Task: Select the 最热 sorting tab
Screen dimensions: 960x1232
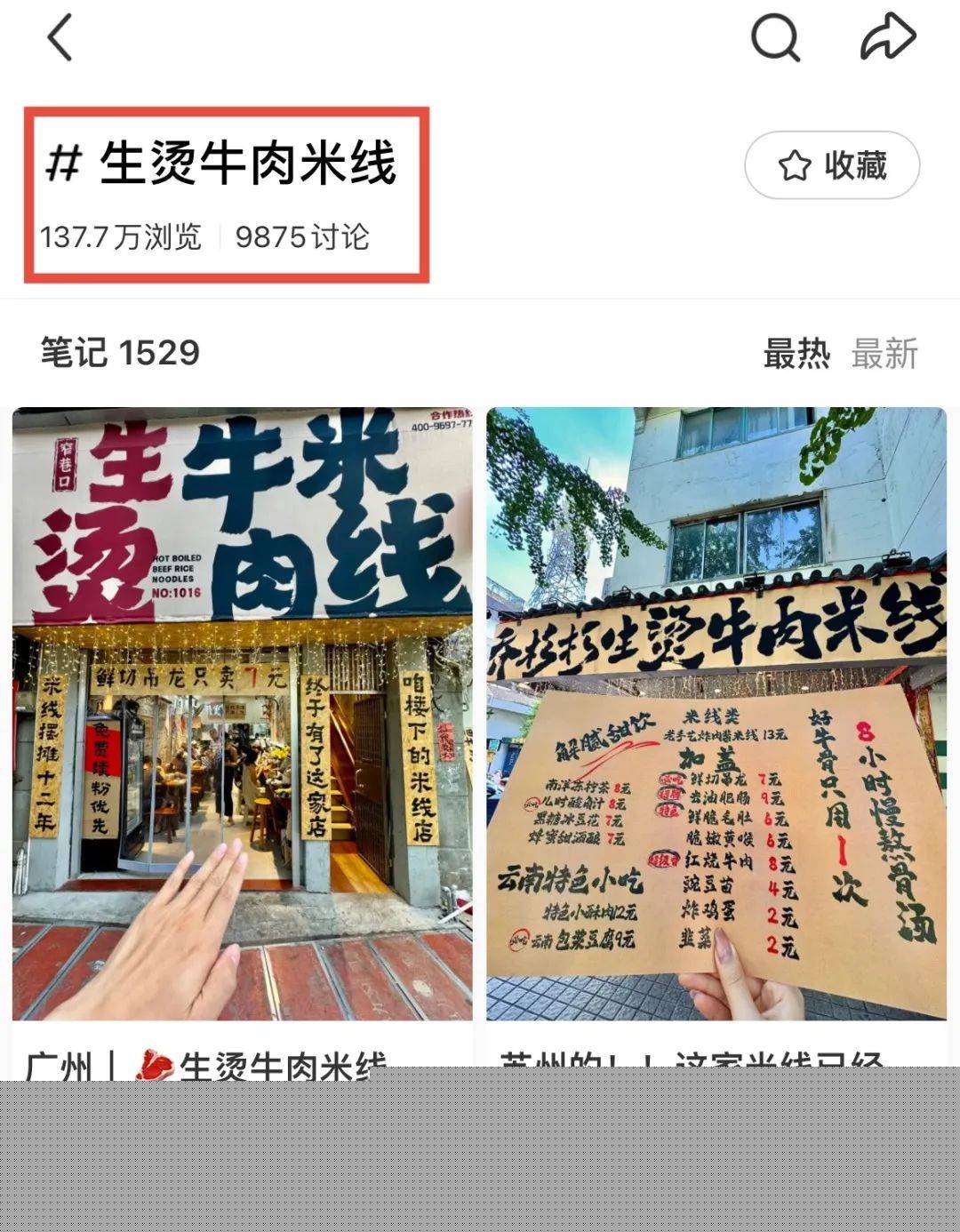Action: 796,354
